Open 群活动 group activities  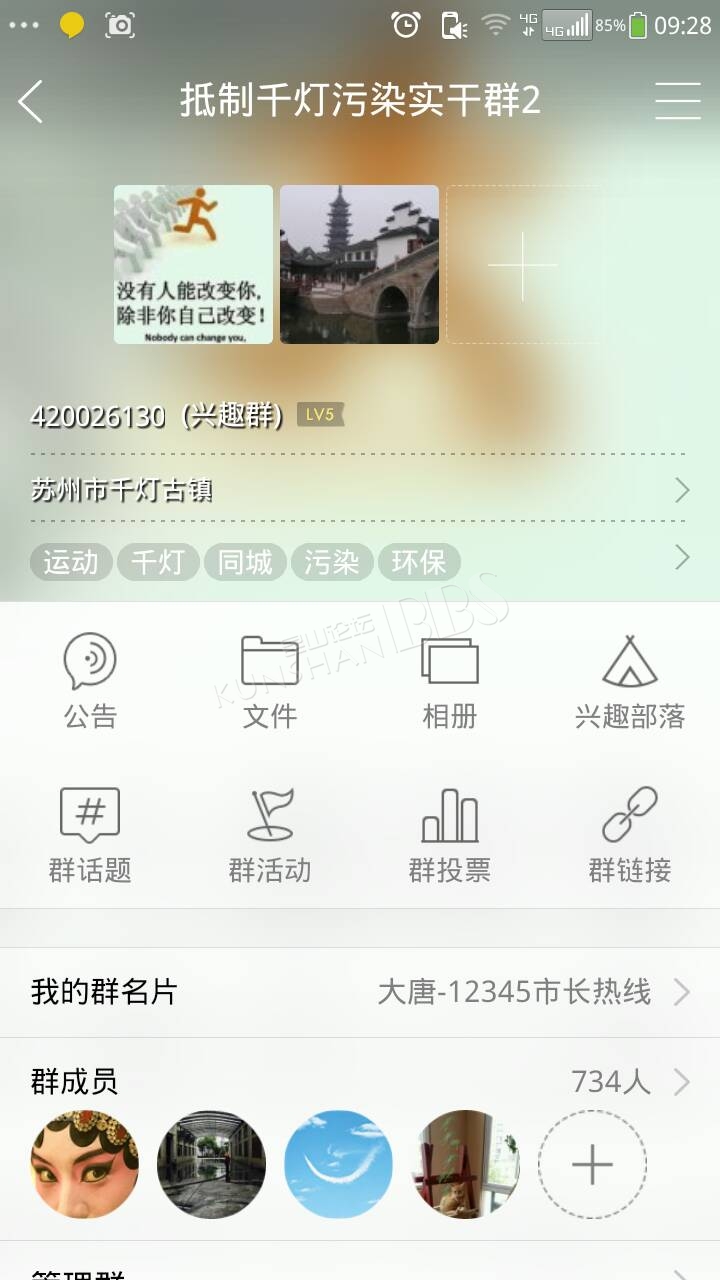pos(270,835)
